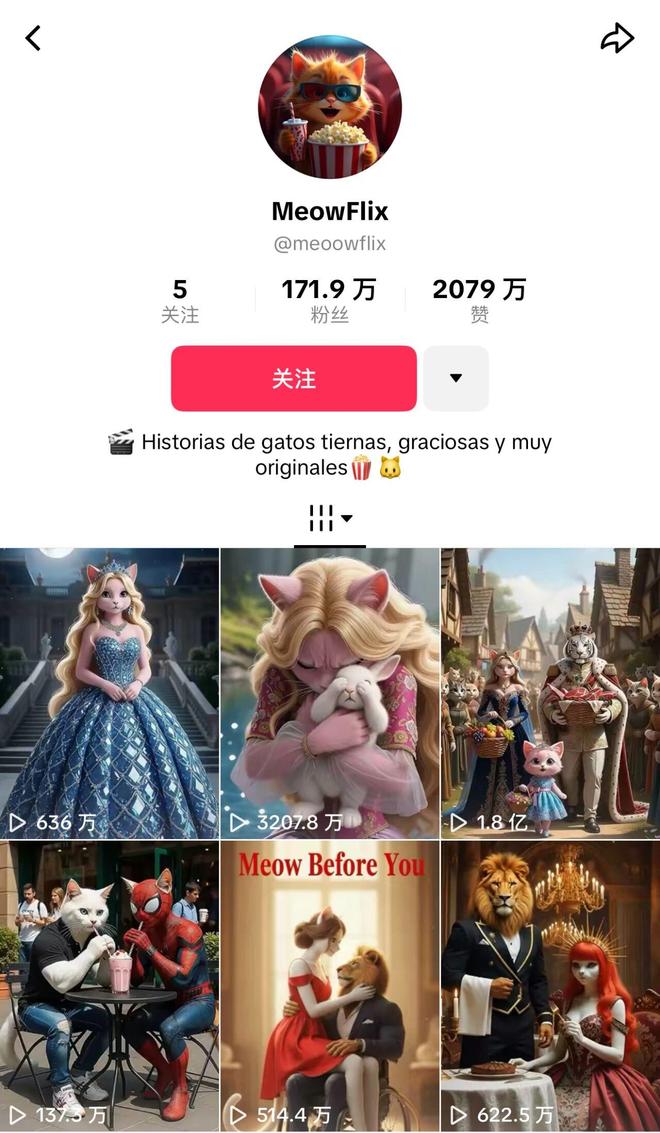Image resolution: width=660 pixels, height=1133 pixels.
Task: Follow MeowFlix with the red 关注 button
Action: point(294,379)
